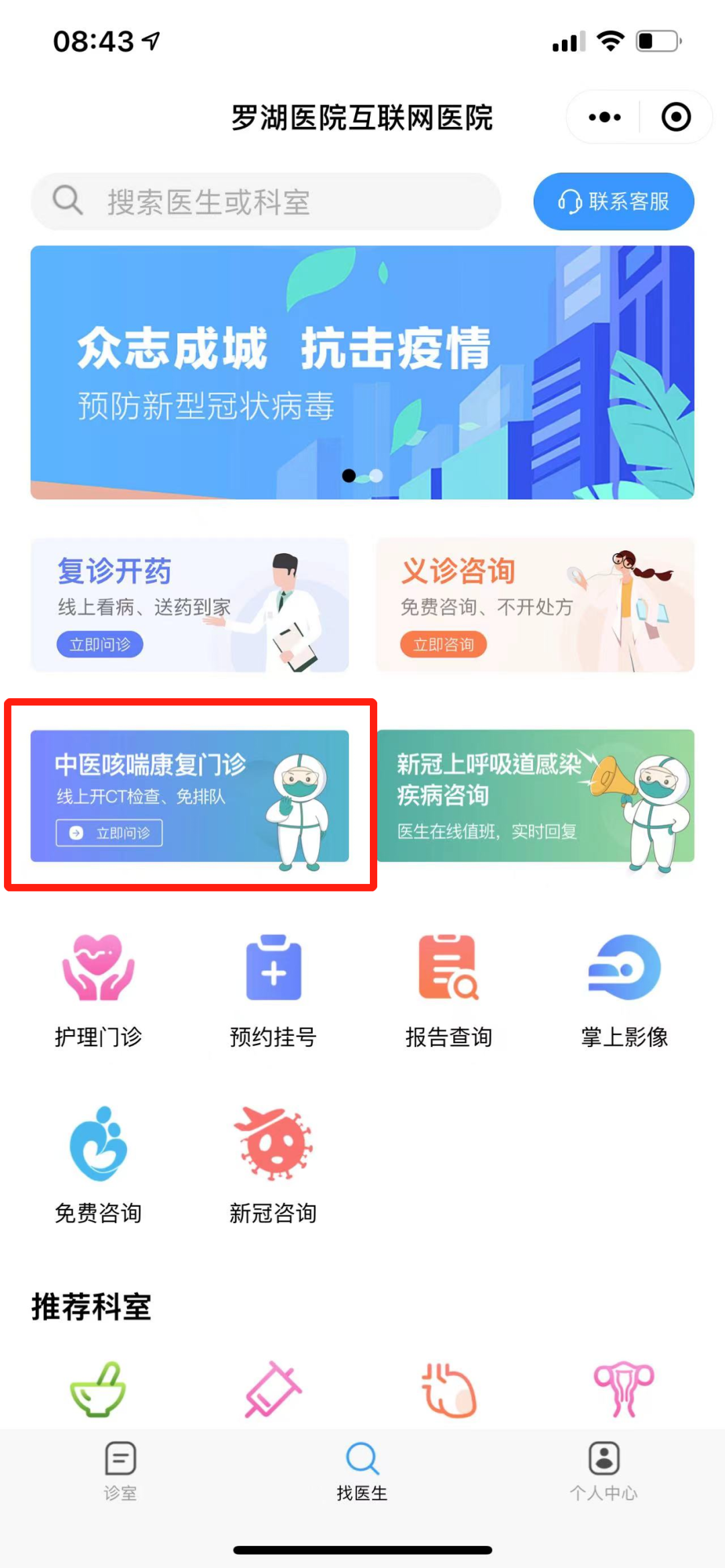The height and width of the screenshot is (1568, 725).
Task: Open the 众志成城 抗击疫情 banner
Action: (x=362, y=373)
